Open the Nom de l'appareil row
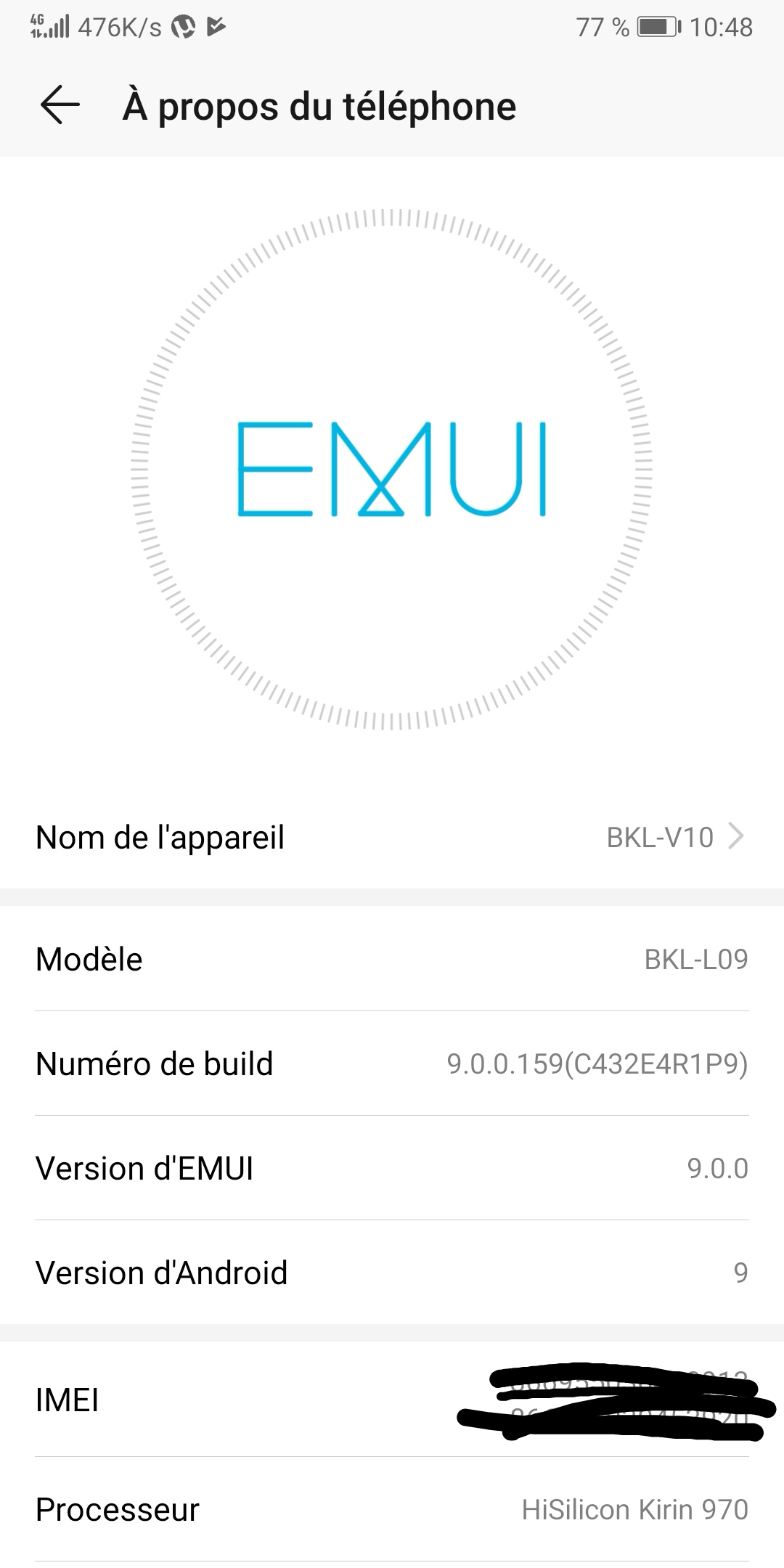The width and height of the screenshot is (784, 1568). [x=392, y=837]
